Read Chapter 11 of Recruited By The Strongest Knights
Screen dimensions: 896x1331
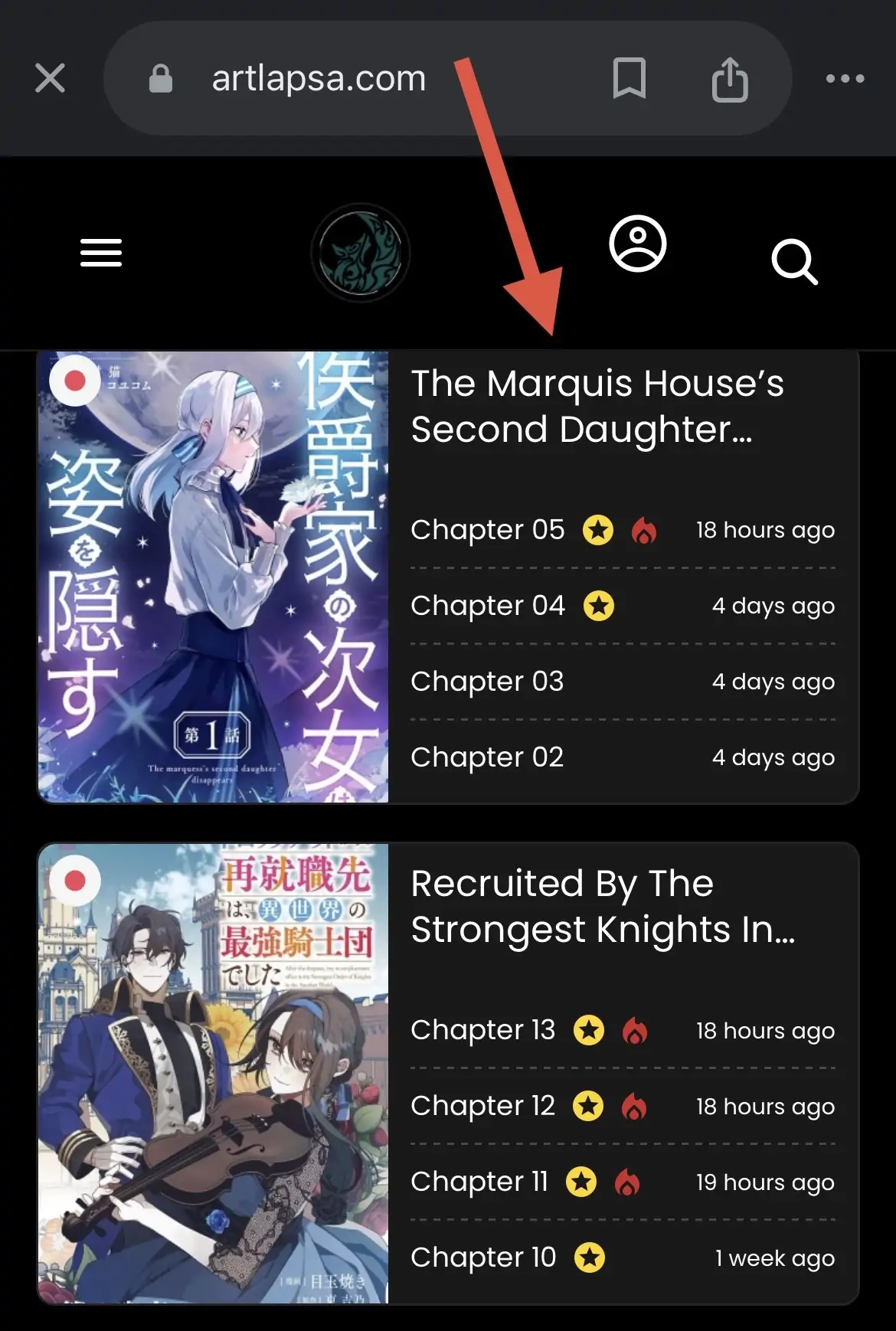tap(479, 1182)
